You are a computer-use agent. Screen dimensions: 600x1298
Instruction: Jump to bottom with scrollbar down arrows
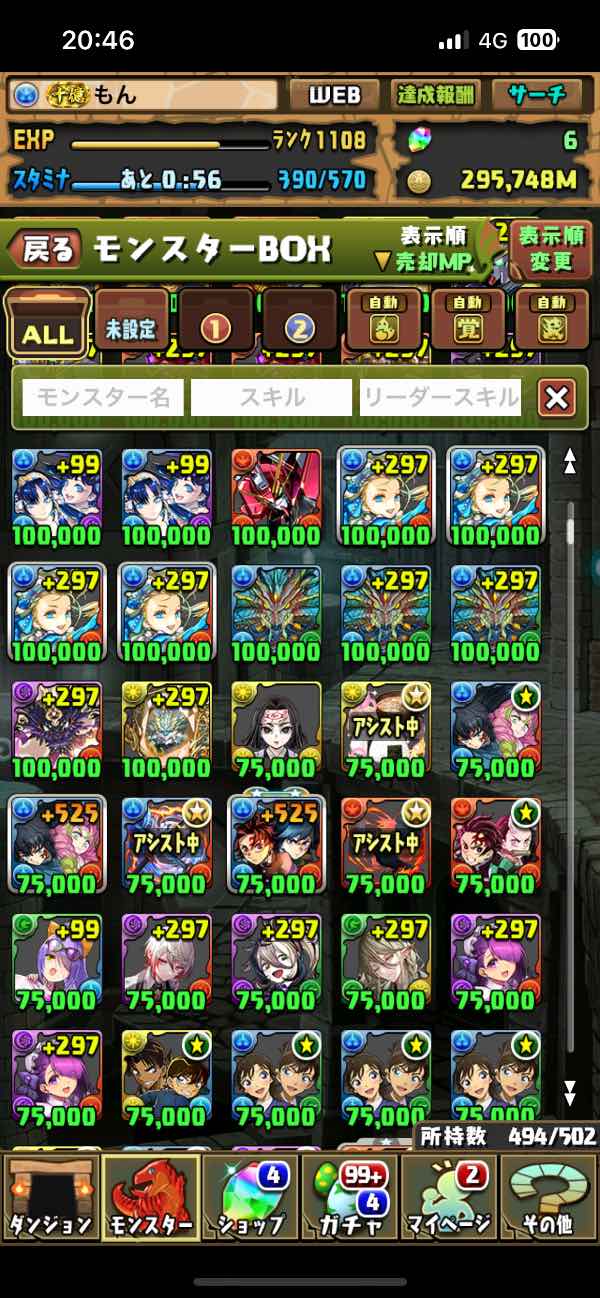570,1092
